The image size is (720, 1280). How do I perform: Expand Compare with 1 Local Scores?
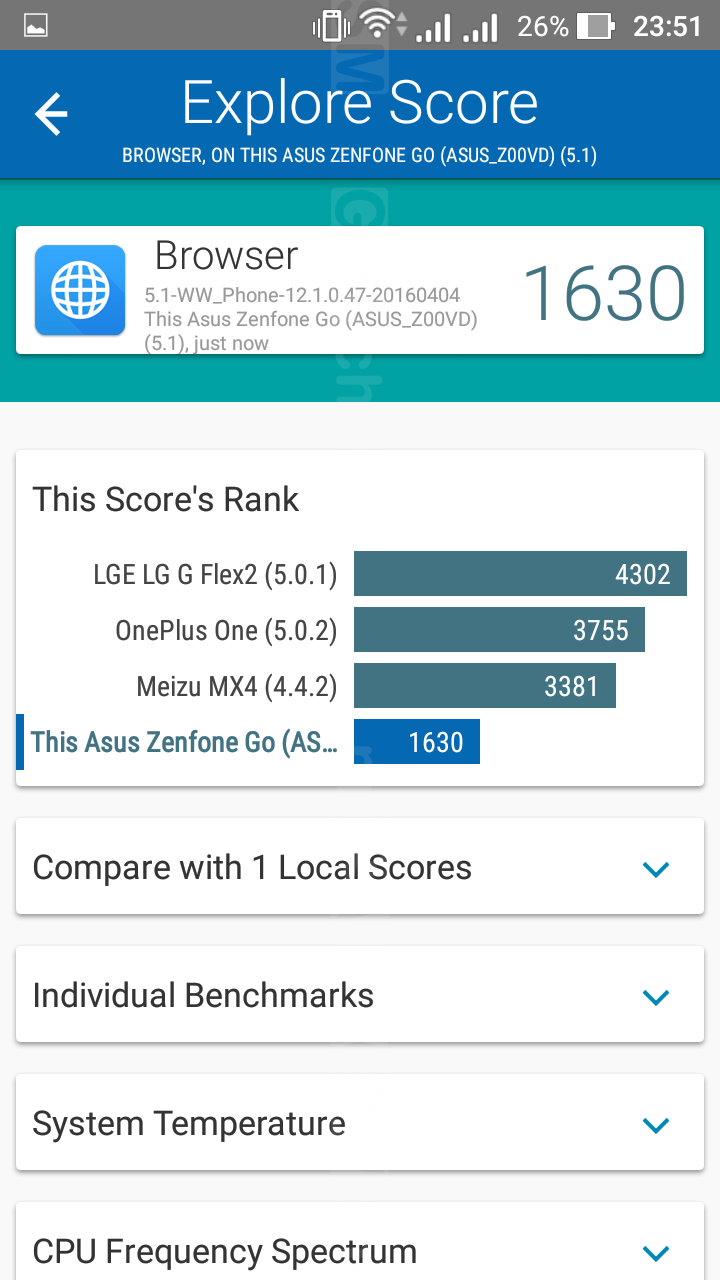pyautogui.click(x=656, y=868)
